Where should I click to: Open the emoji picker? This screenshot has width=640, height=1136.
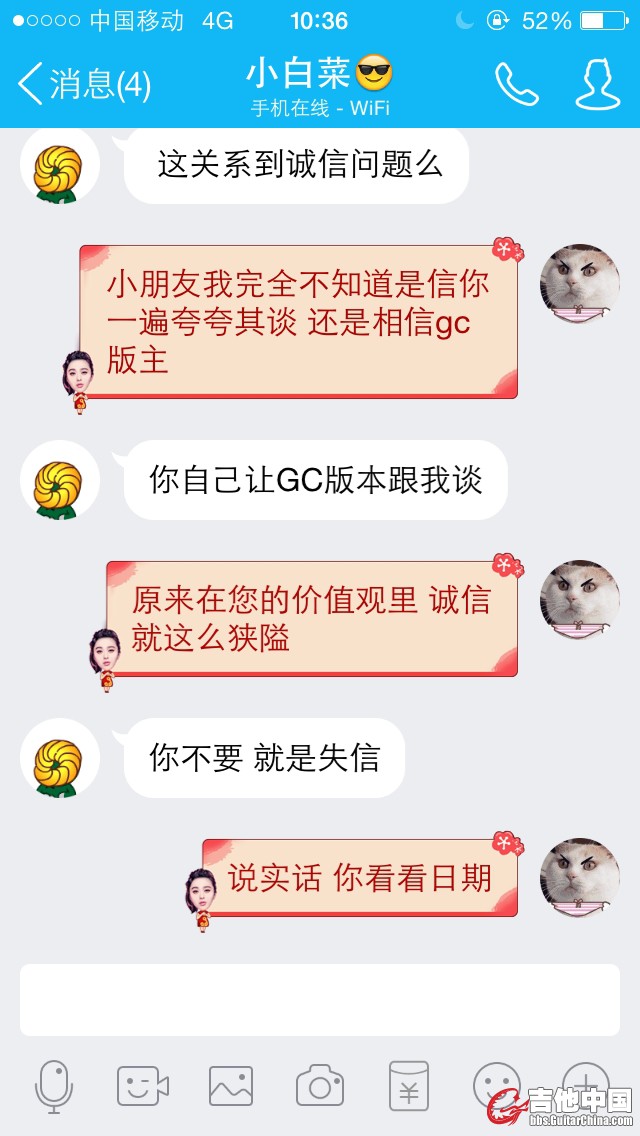click(496, 1084)
